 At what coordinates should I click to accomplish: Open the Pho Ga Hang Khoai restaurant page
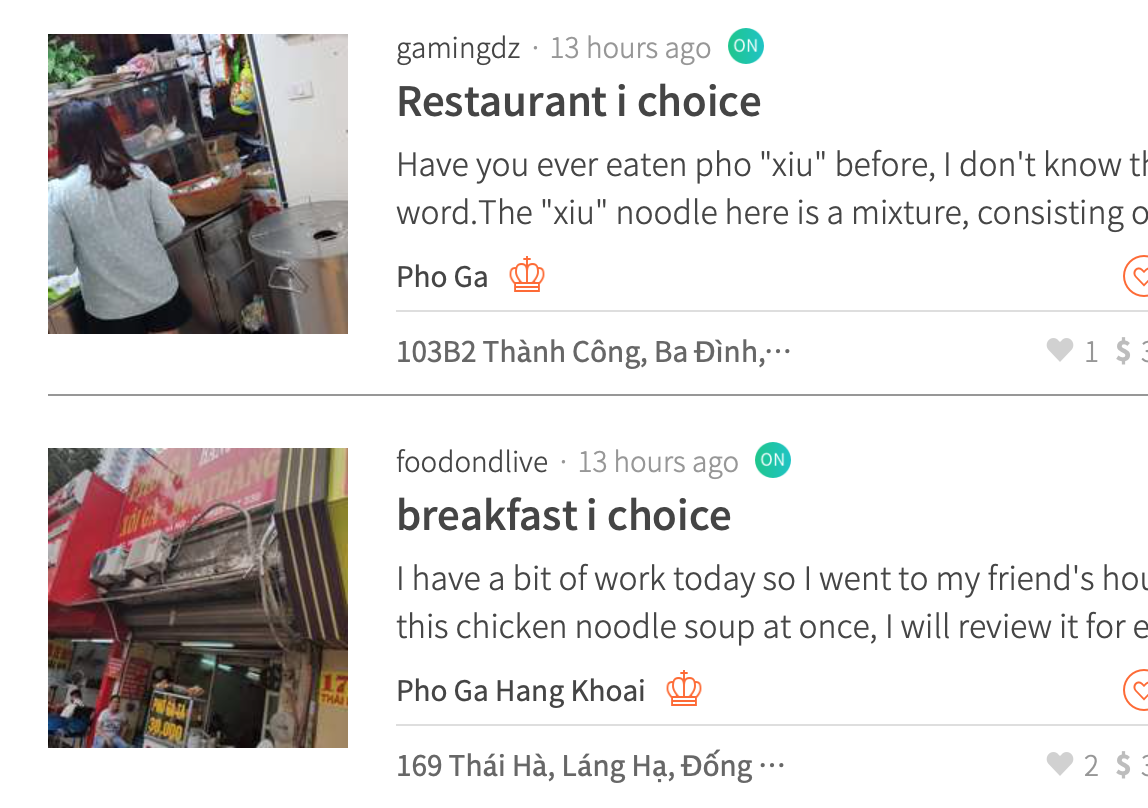pos(520,691)
